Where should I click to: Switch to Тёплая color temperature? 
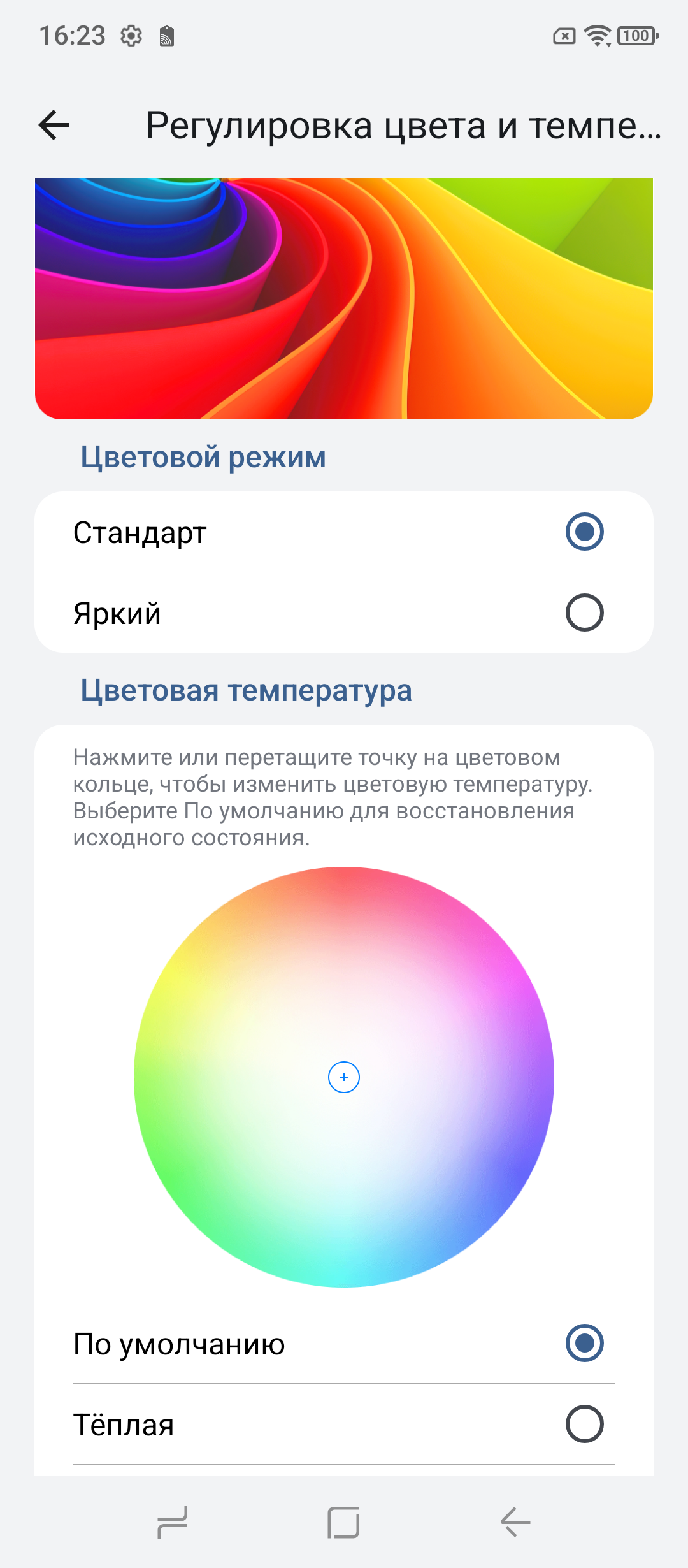(584, 1424)
